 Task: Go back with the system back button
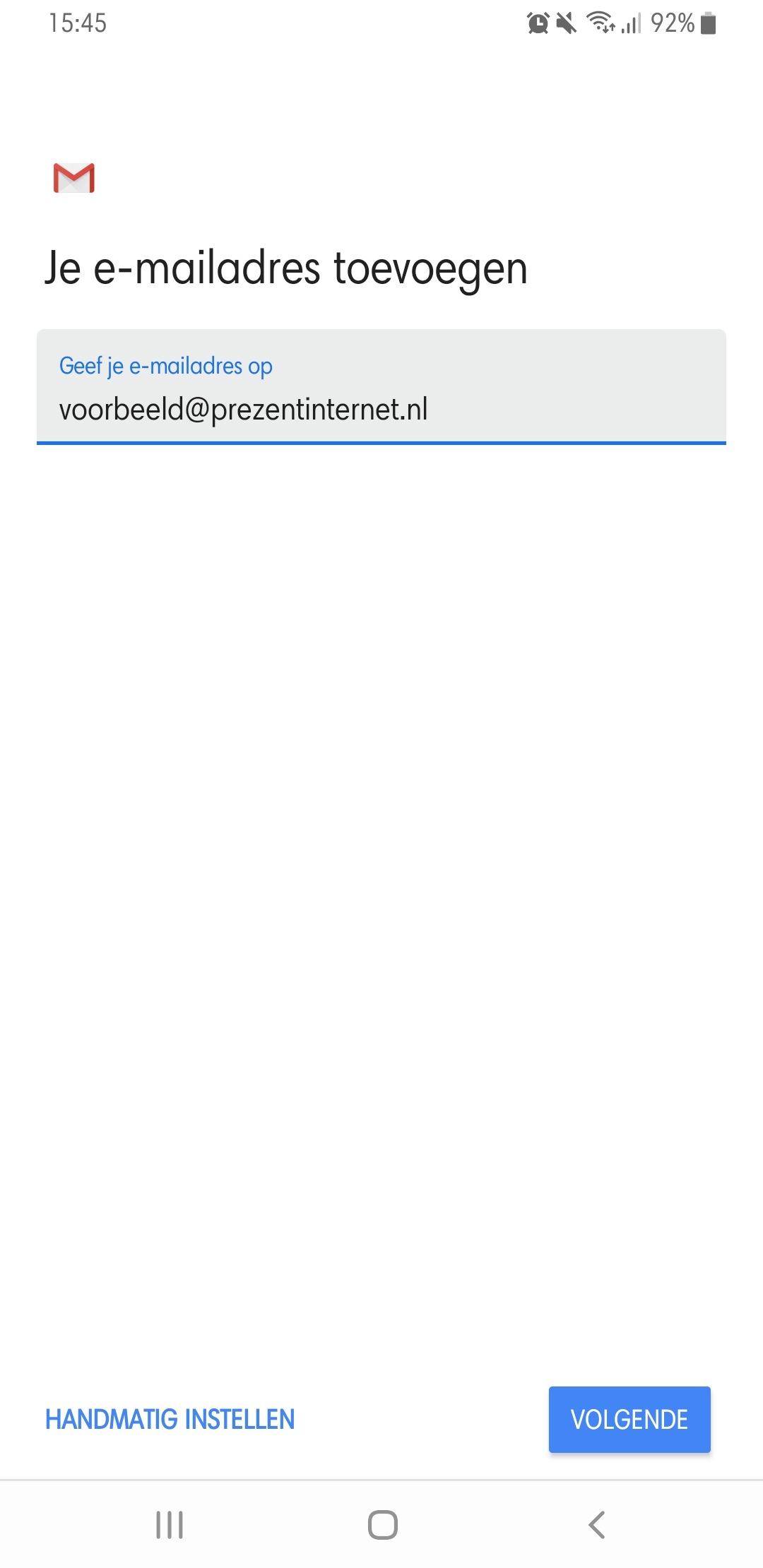click(597, 1525)
